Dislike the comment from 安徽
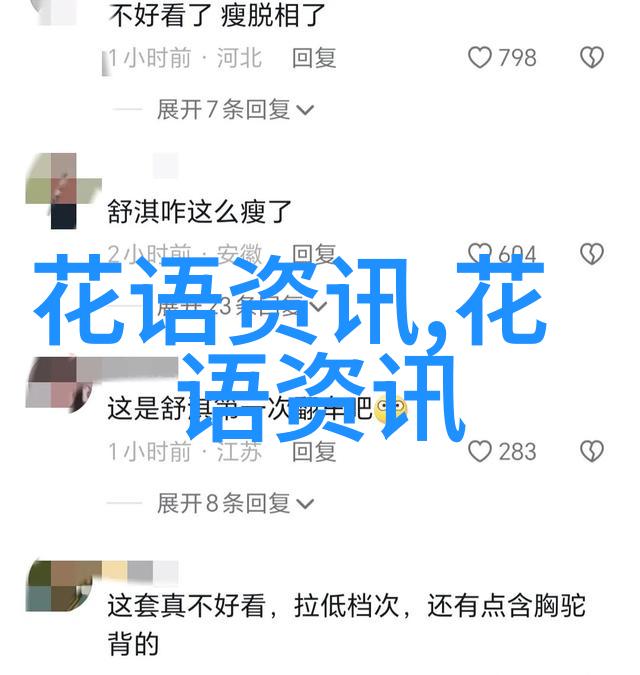 [x=592, y=254]
